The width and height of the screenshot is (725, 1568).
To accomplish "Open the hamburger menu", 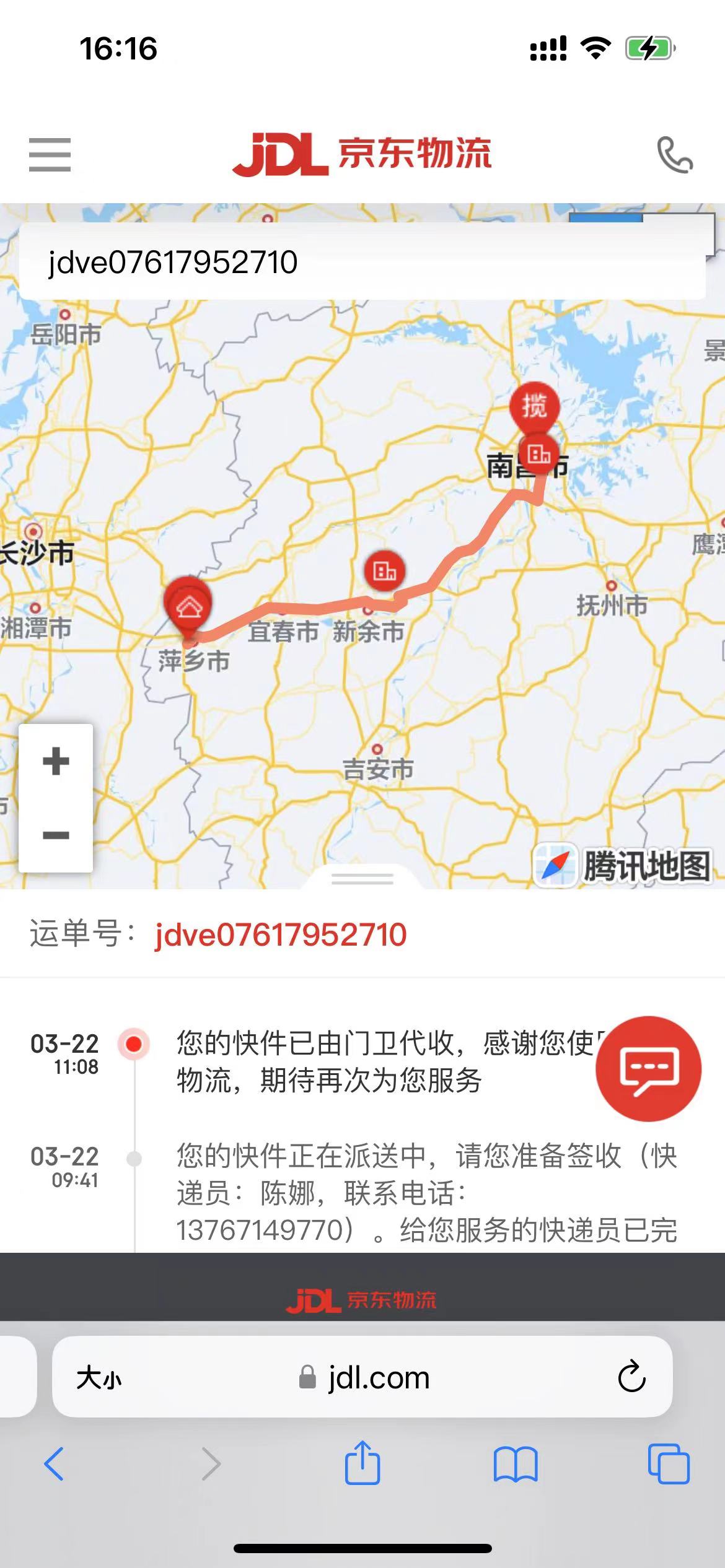I will point(50,154).
